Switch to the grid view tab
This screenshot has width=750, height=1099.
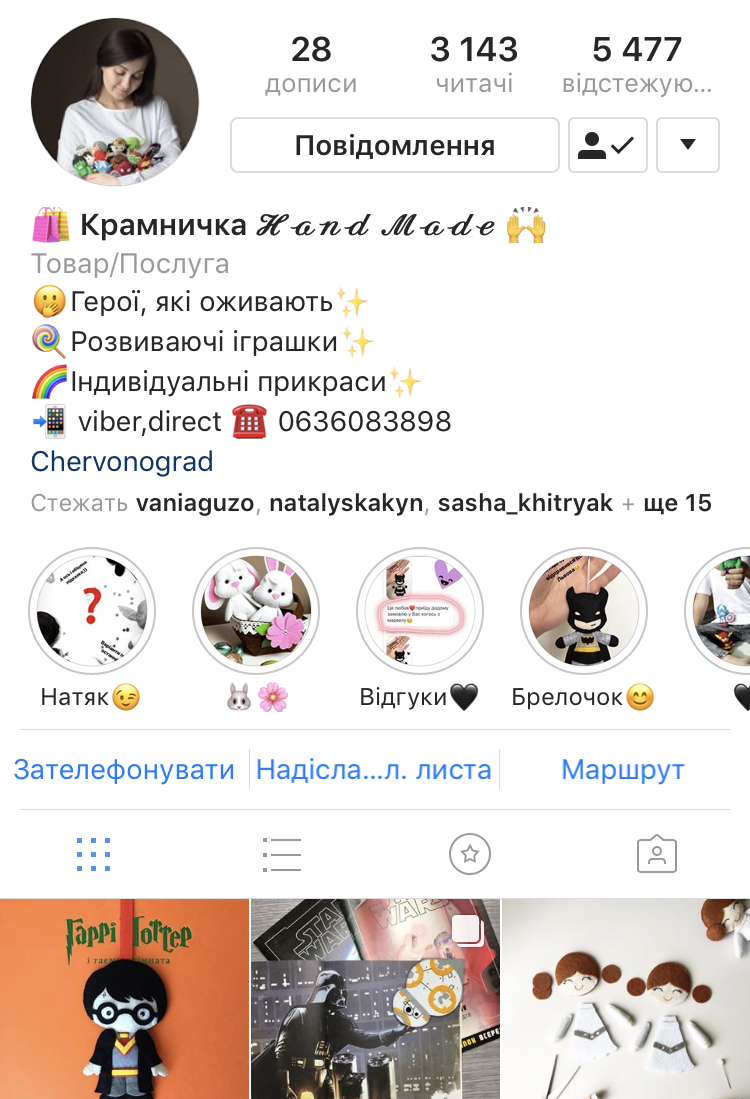click(93, 854)
